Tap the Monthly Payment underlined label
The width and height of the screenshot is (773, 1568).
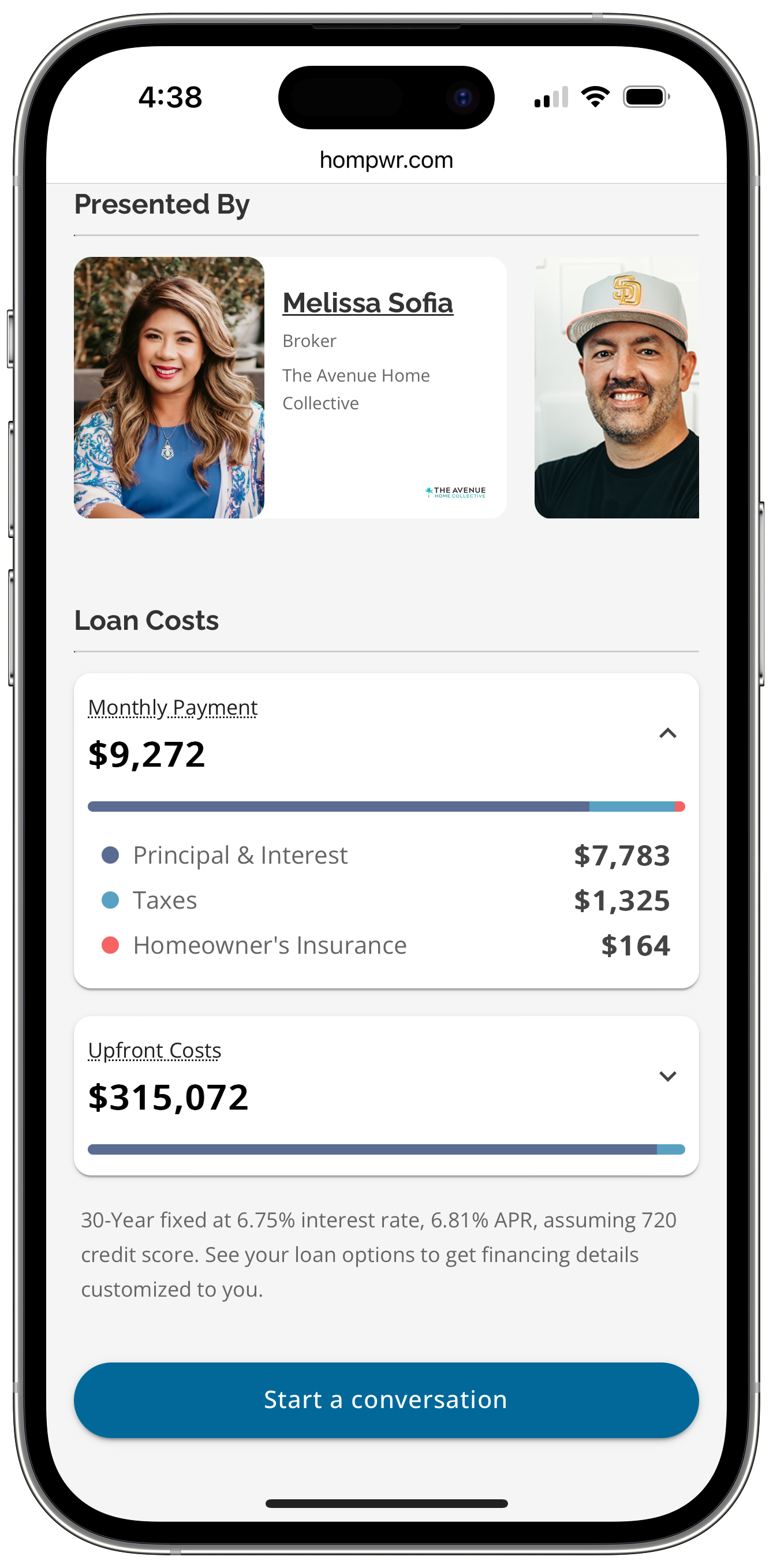[x=173, y=708]
